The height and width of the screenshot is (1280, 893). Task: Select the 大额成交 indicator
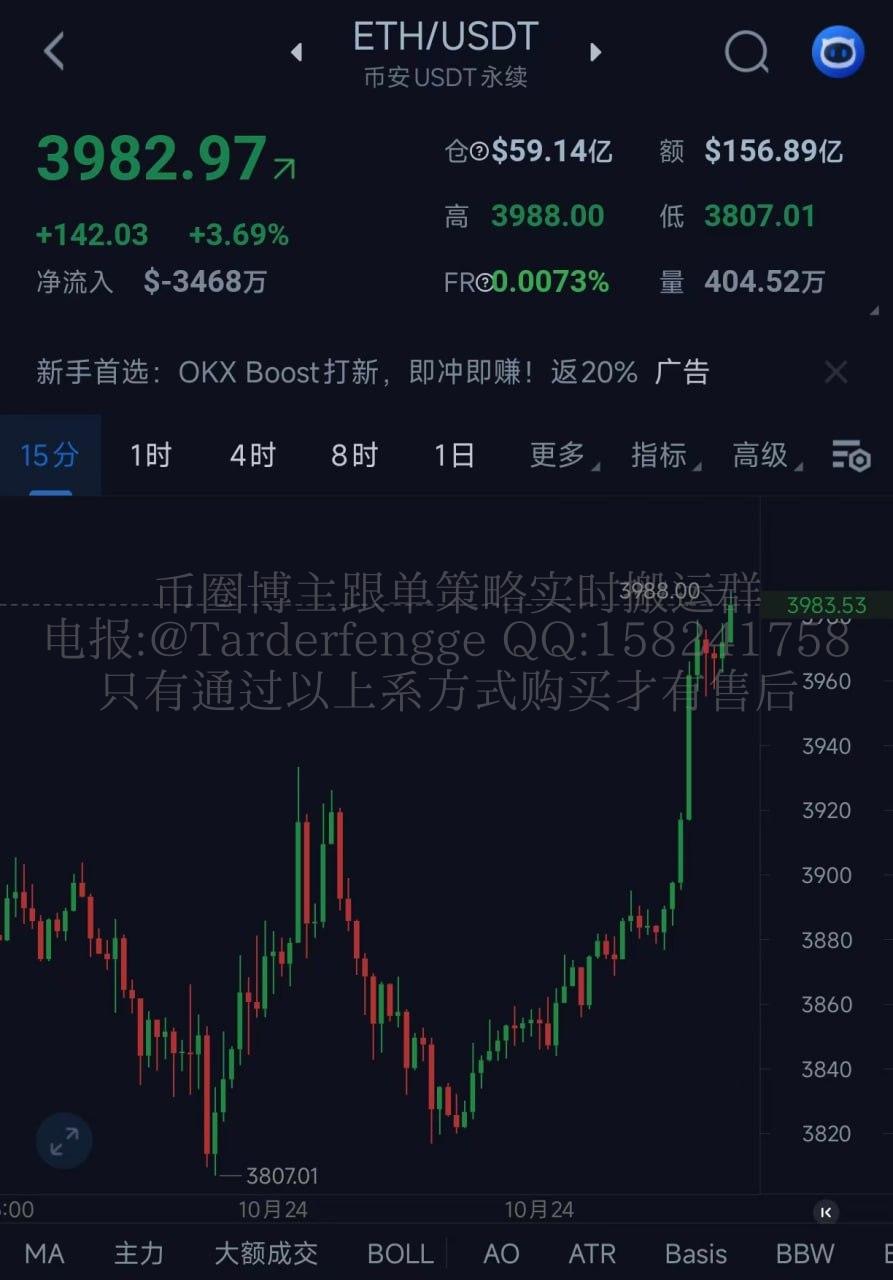click(x=266, y=1254)
